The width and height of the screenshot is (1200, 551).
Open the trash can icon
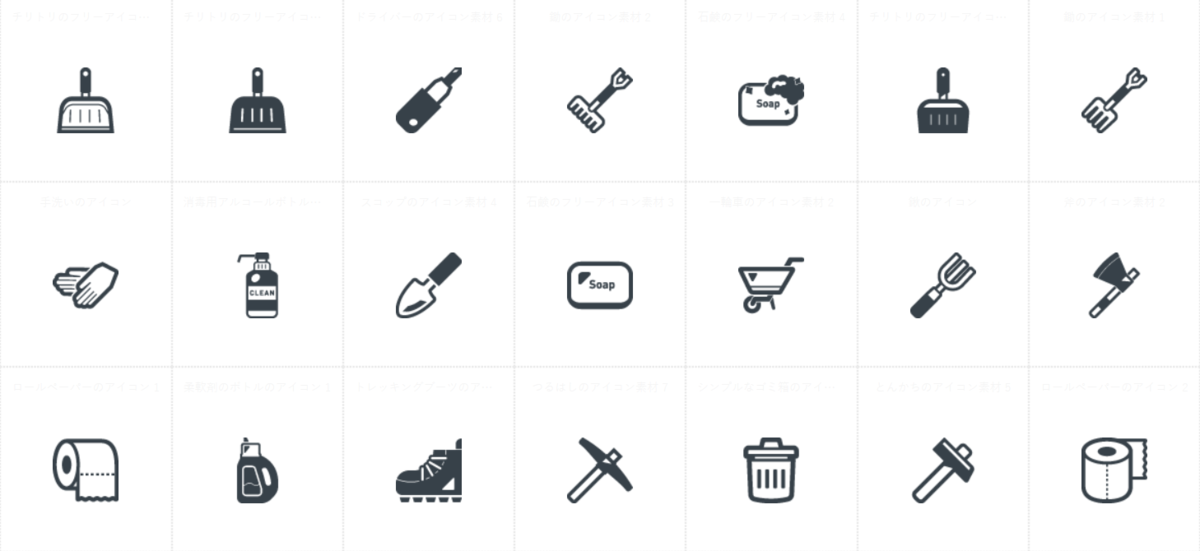[x=771, y=469]
